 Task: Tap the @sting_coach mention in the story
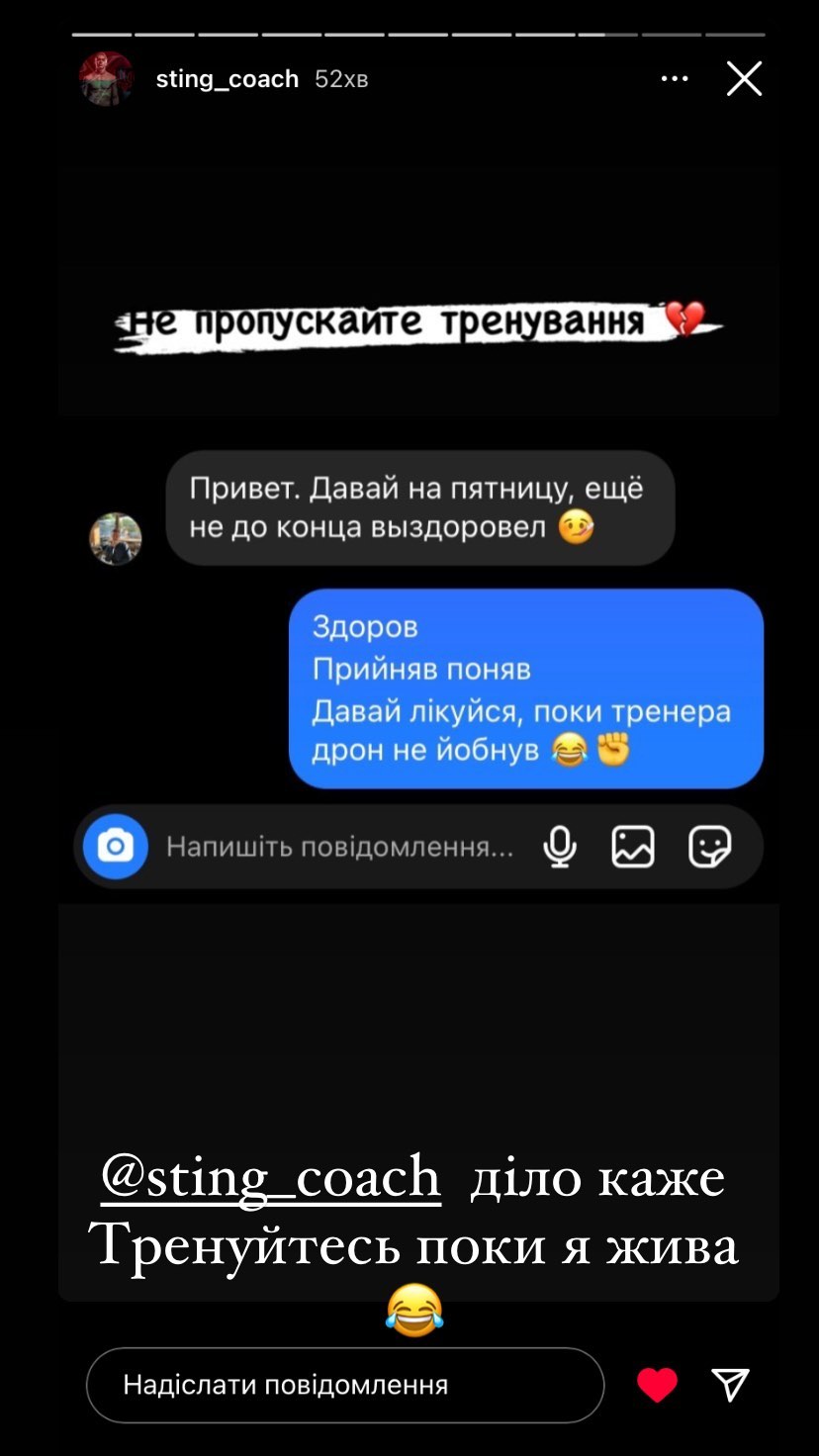click(x=271, y=1178)
